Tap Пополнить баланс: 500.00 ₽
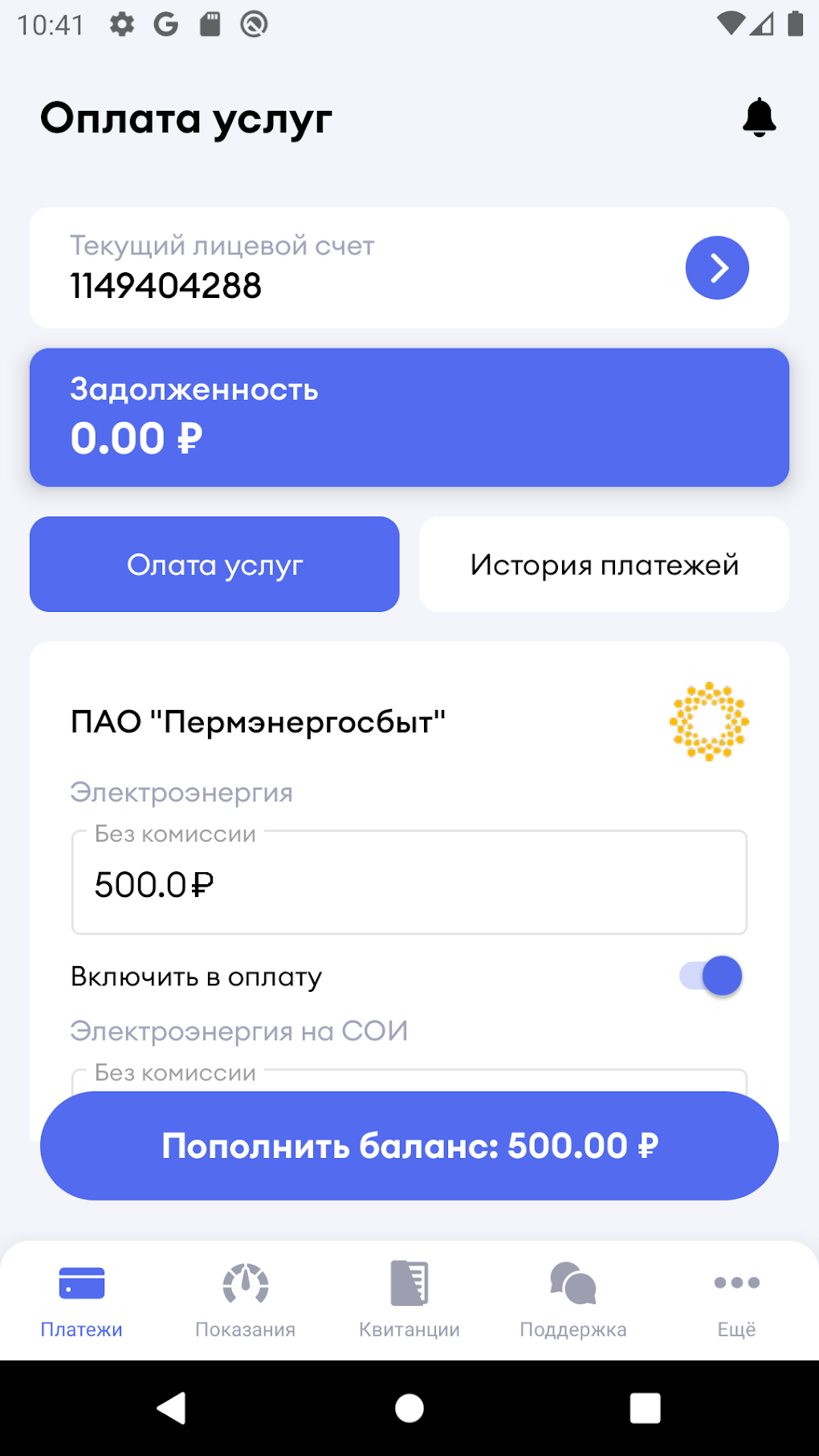Image resolution: width=819 pixels, height=1456 pixels. coord(409,1145)
